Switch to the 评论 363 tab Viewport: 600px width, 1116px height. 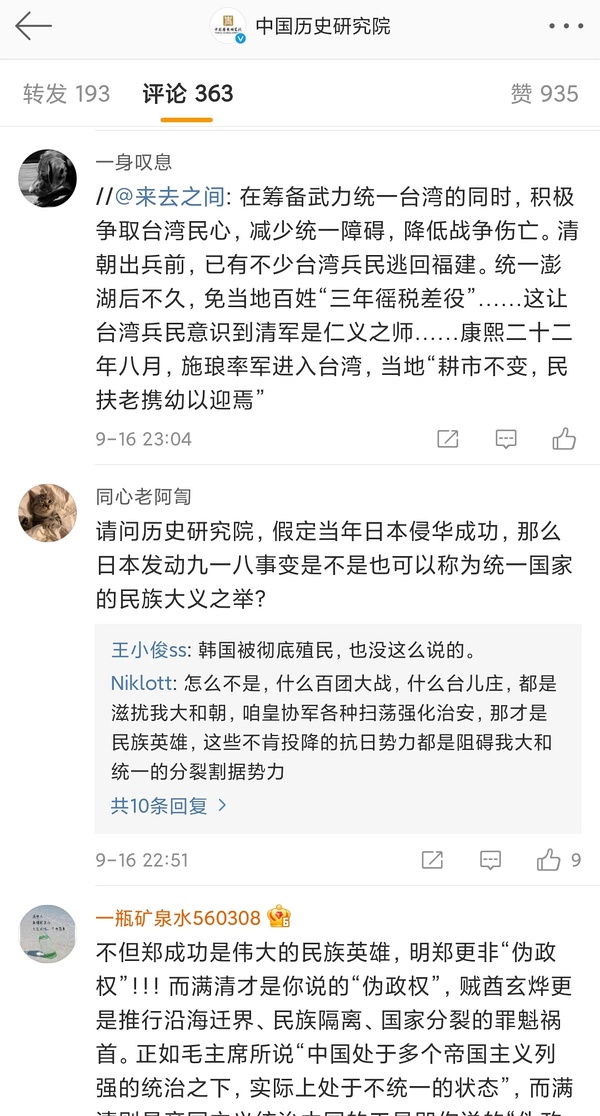coord(187,94)
